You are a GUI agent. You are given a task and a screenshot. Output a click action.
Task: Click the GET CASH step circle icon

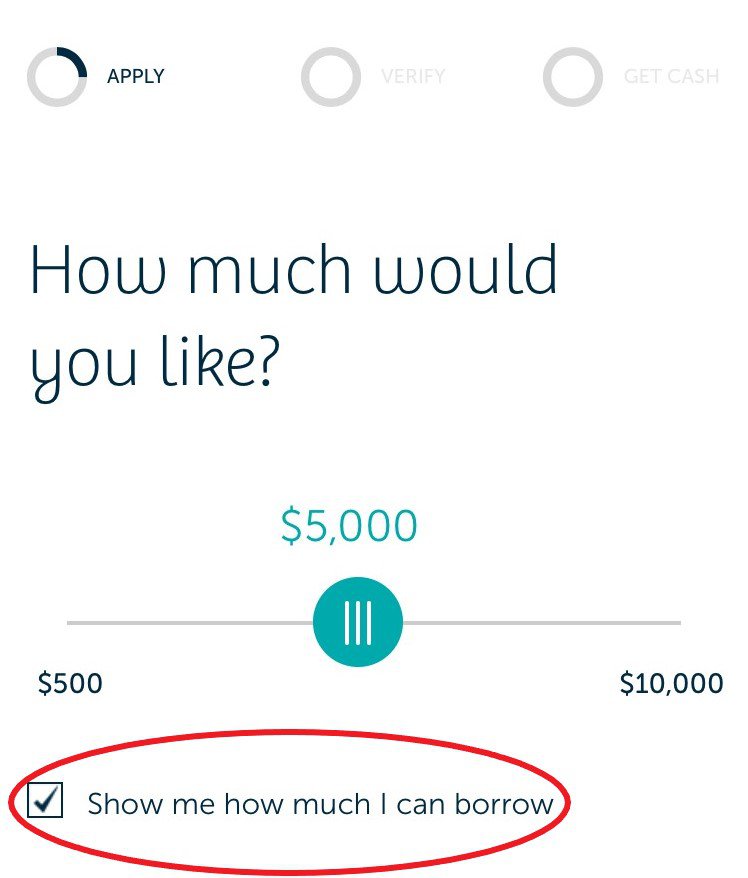(571, 76)
